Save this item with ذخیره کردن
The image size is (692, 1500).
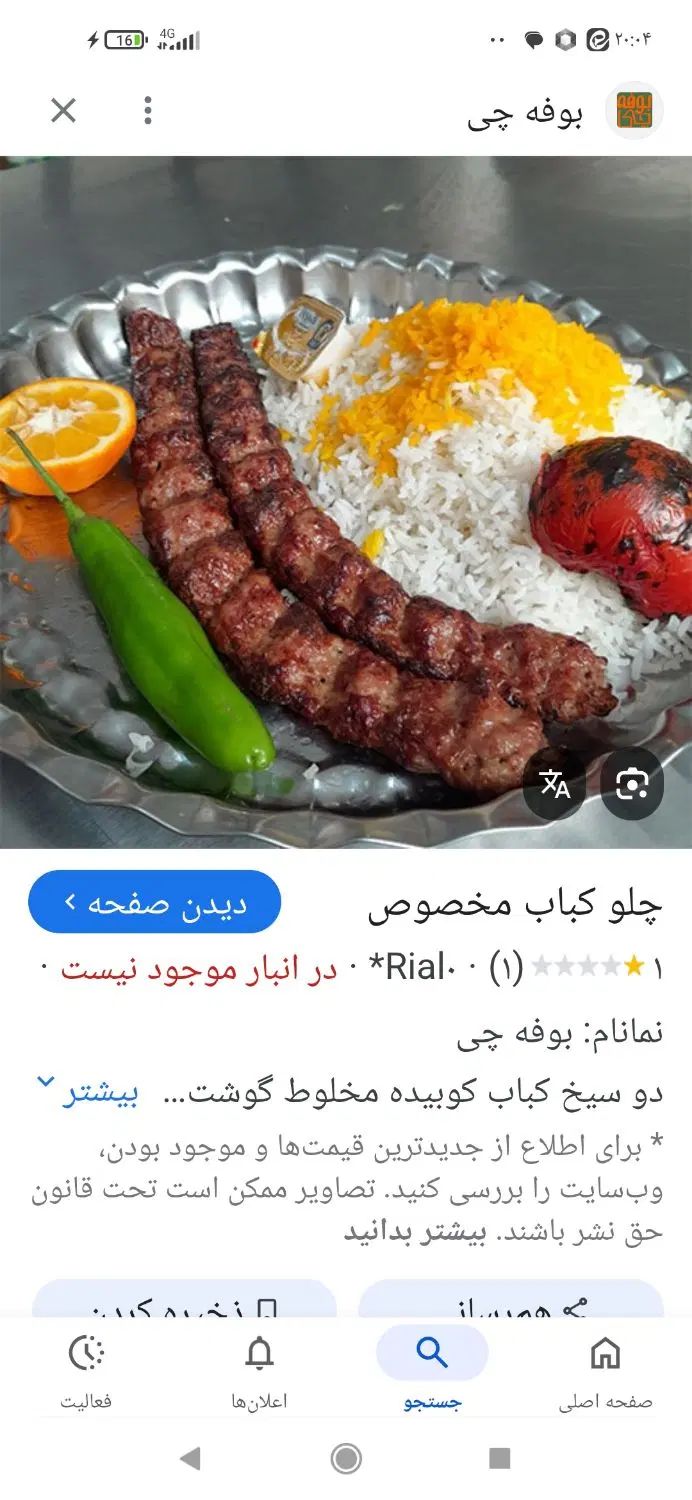(185, 1300)
